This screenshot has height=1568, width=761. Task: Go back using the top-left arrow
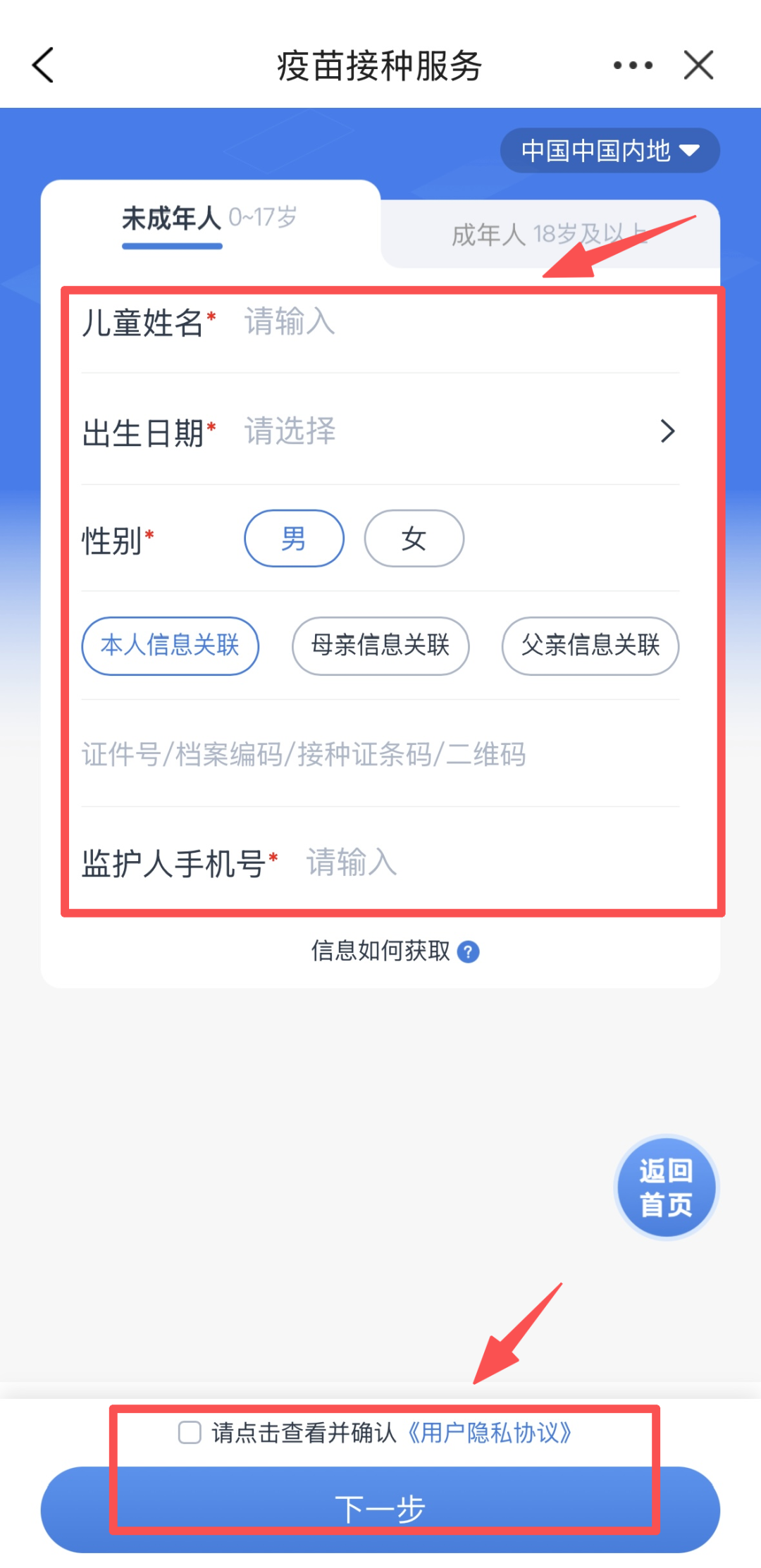[44, 66]
